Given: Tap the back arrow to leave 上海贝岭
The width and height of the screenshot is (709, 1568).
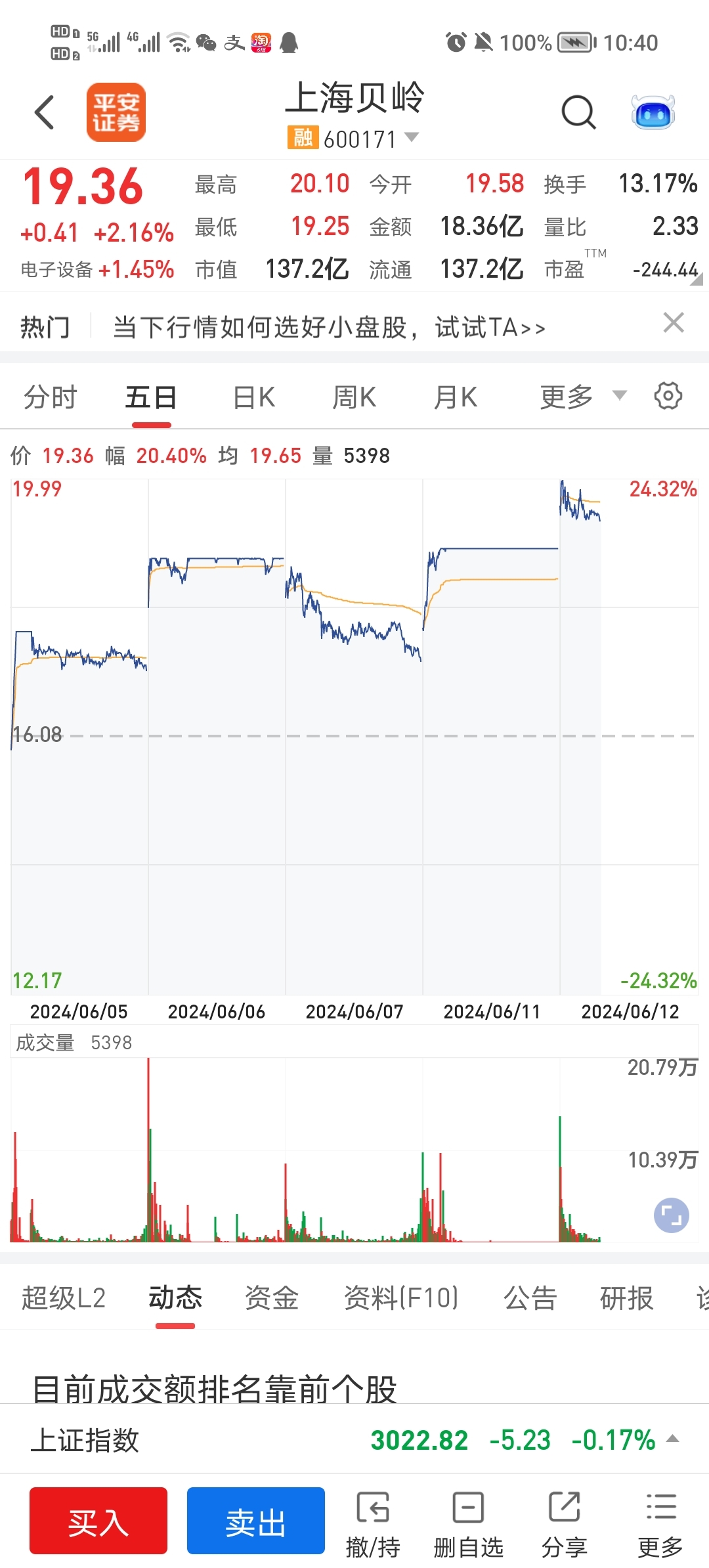Looking at the screenshot, I should 44,112.
